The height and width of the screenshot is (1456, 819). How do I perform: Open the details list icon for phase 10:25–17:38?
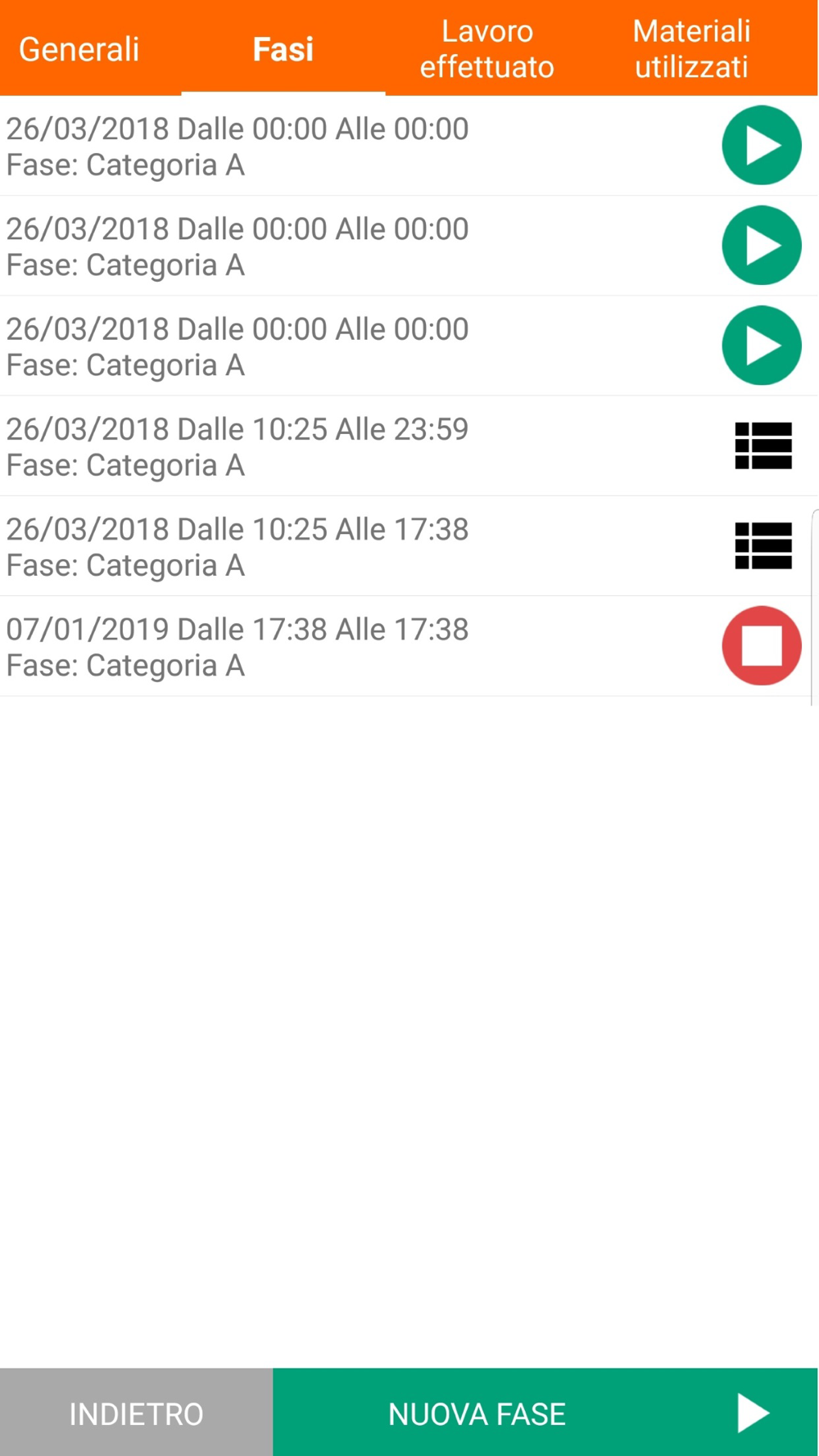(763, 545)
